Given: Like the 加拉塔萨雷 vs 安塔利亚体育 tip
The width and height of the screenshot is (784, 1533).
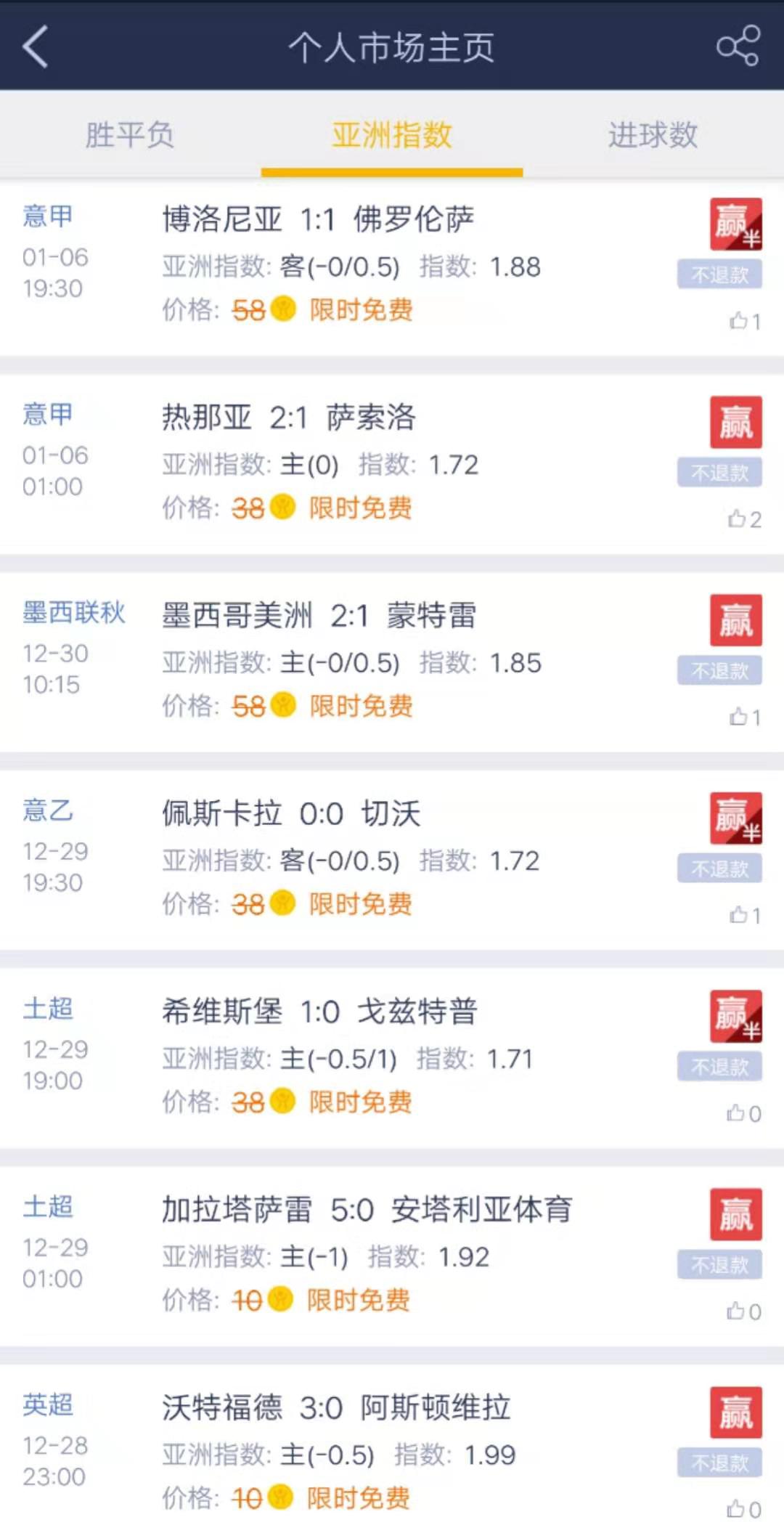Looking at the screenshot, I should click(744, 1312).
